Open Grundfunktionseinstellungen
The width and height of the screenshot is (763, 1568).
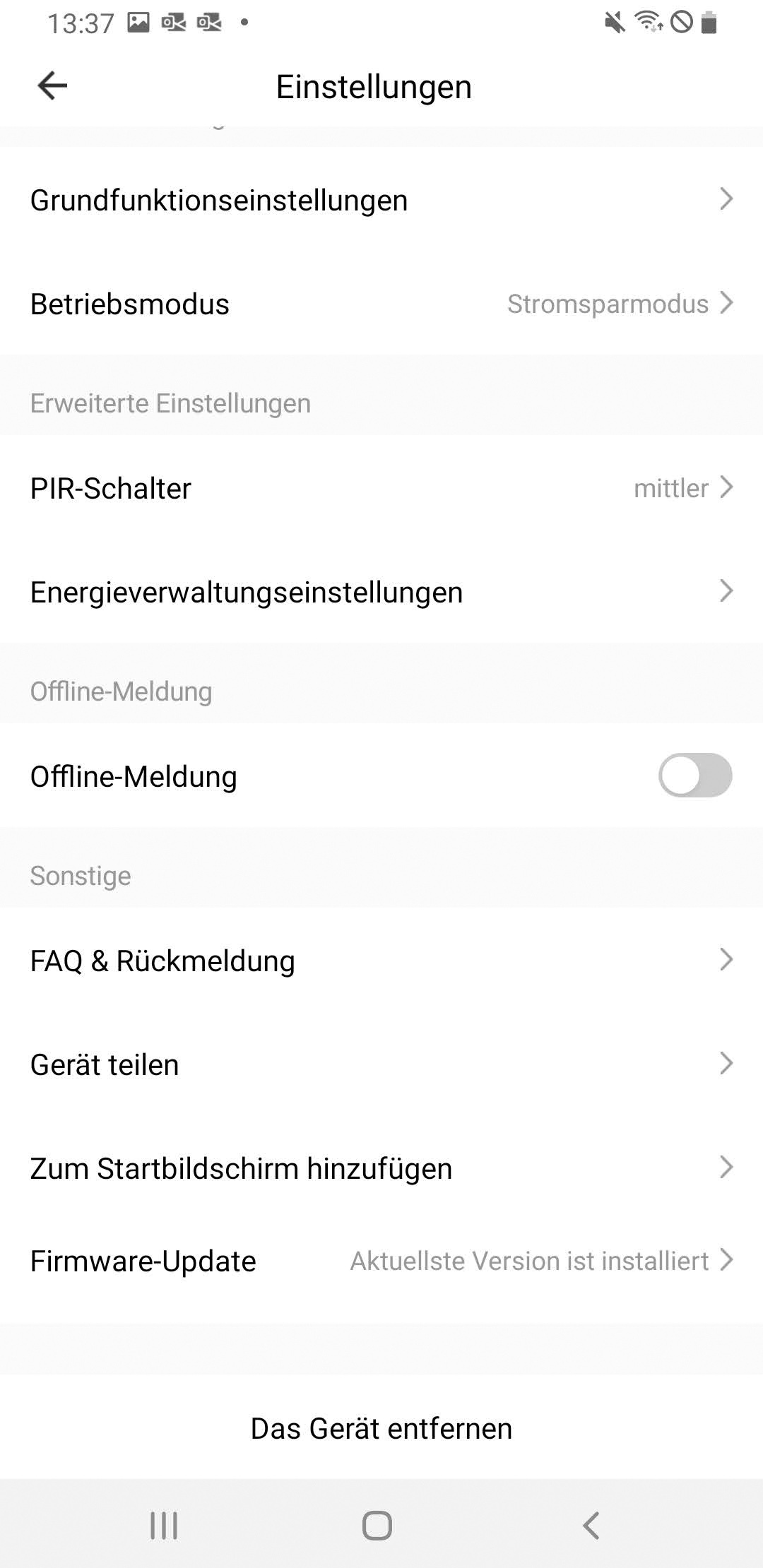[381, 201]
